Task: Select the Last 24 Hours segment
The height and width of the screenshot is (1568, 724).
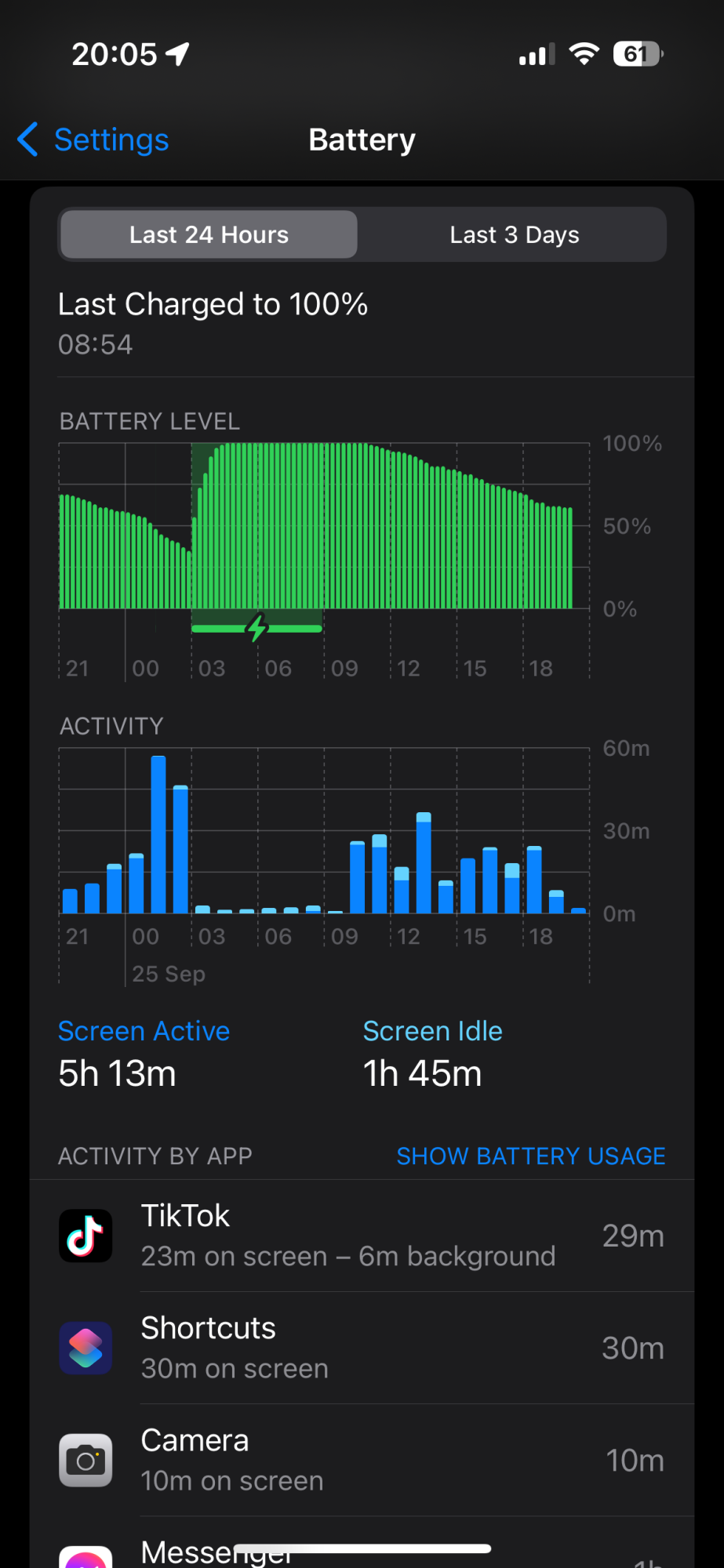Action: pos(209,234)
